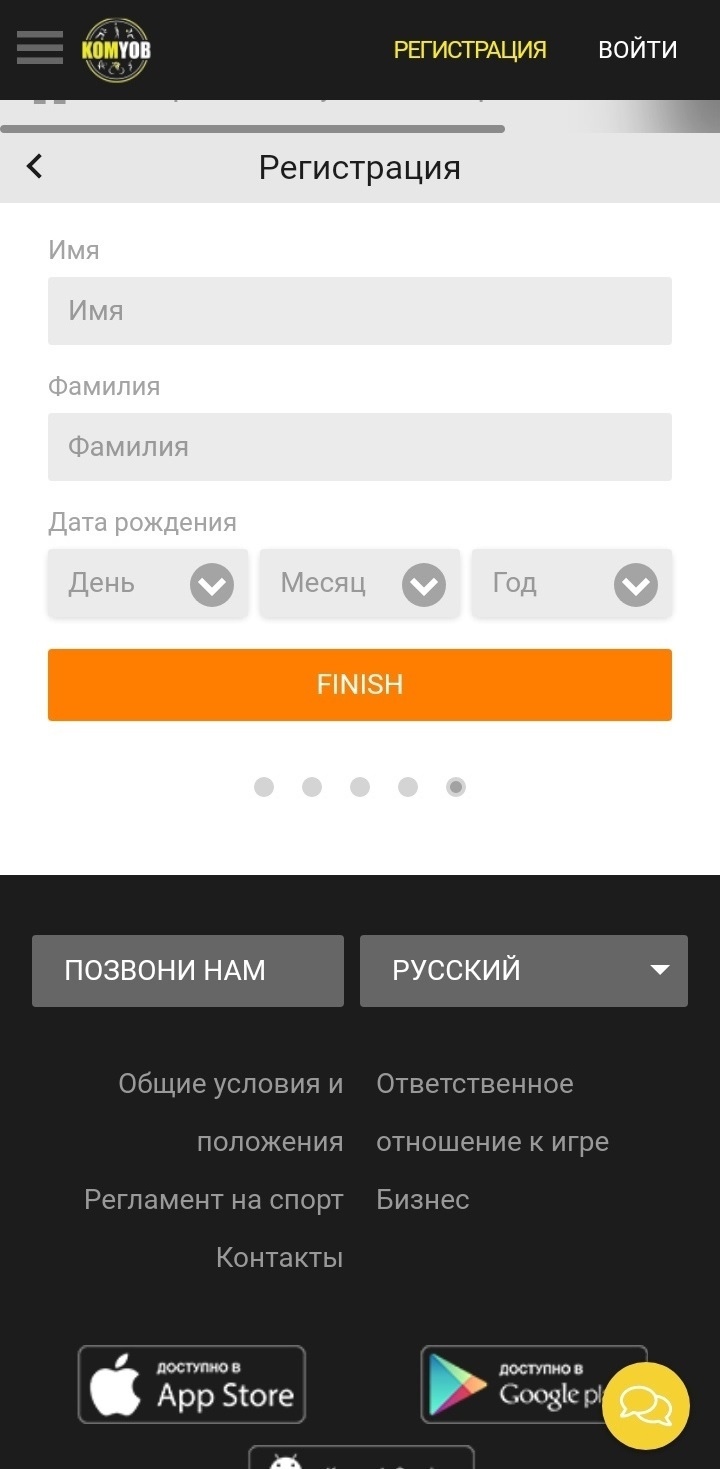The image size is (720, 1469).
Task: Focus the Фамилия text field
Action: (360, 447)
